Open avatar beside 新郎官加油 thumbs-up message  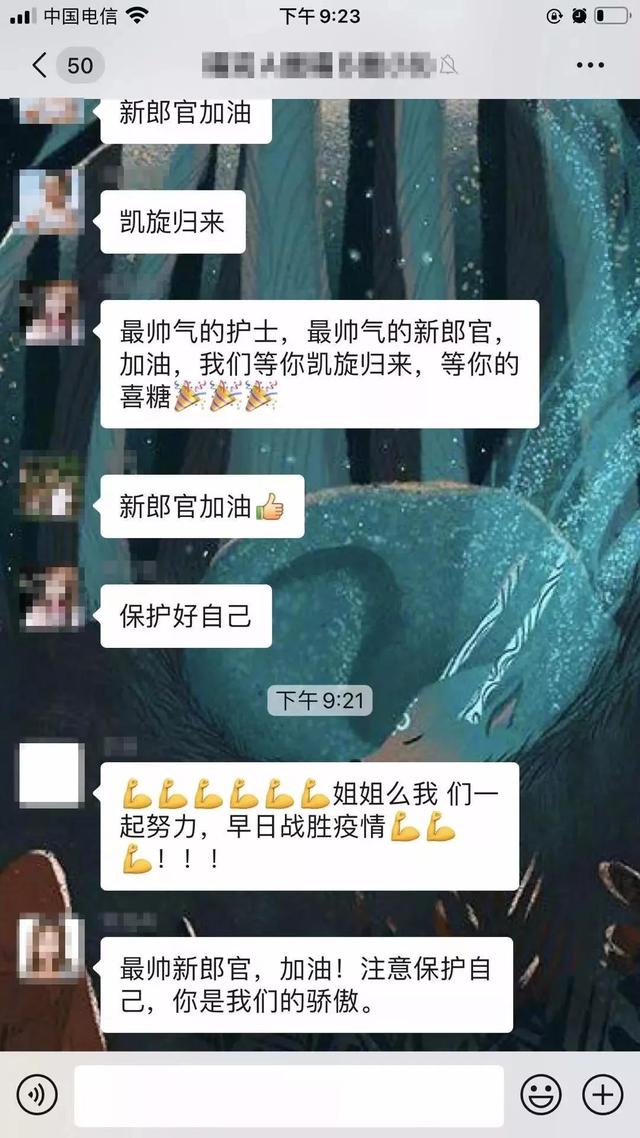pos(51,487)
